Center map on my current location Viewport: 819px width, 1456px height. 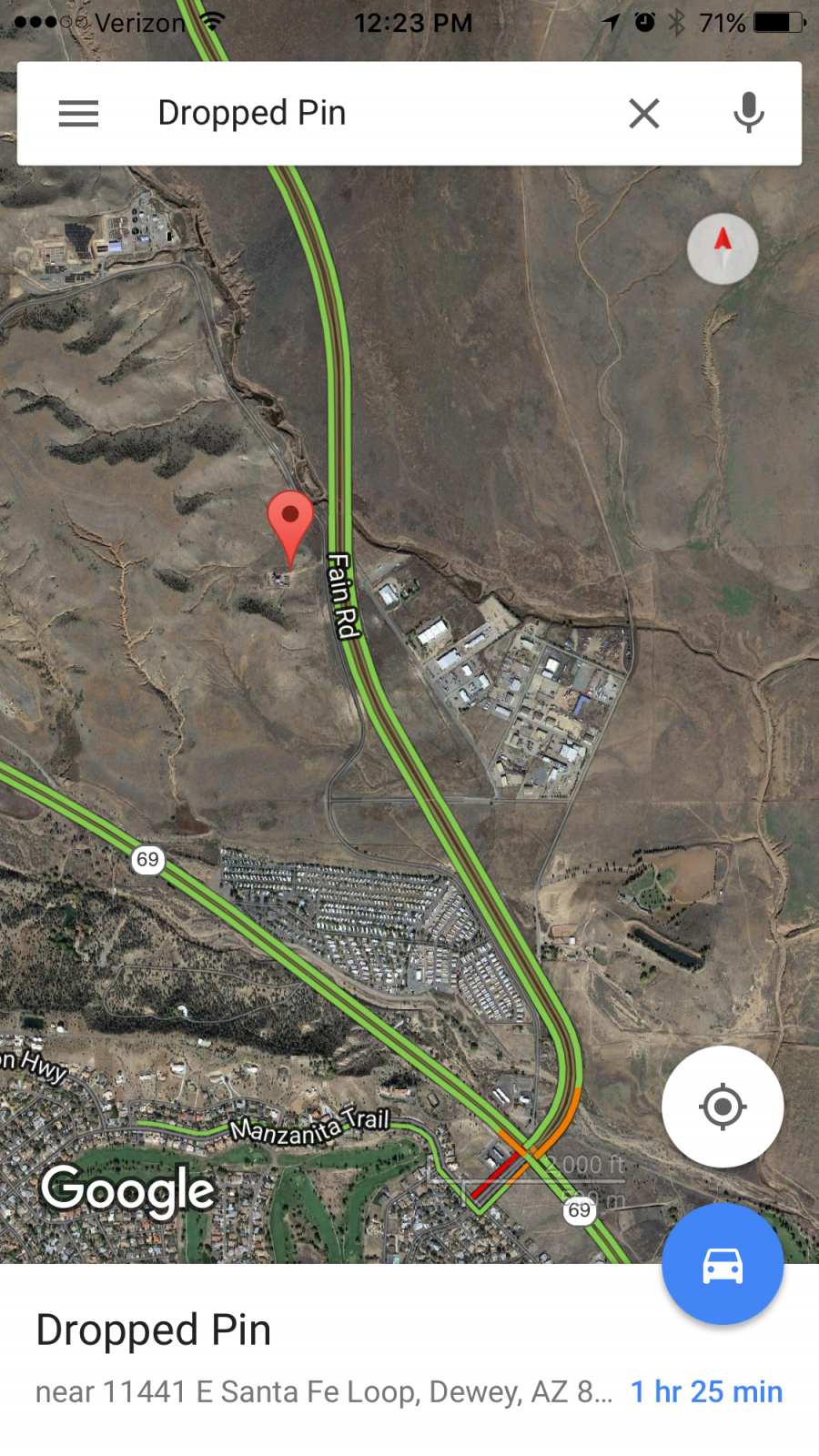(723, 1107)
